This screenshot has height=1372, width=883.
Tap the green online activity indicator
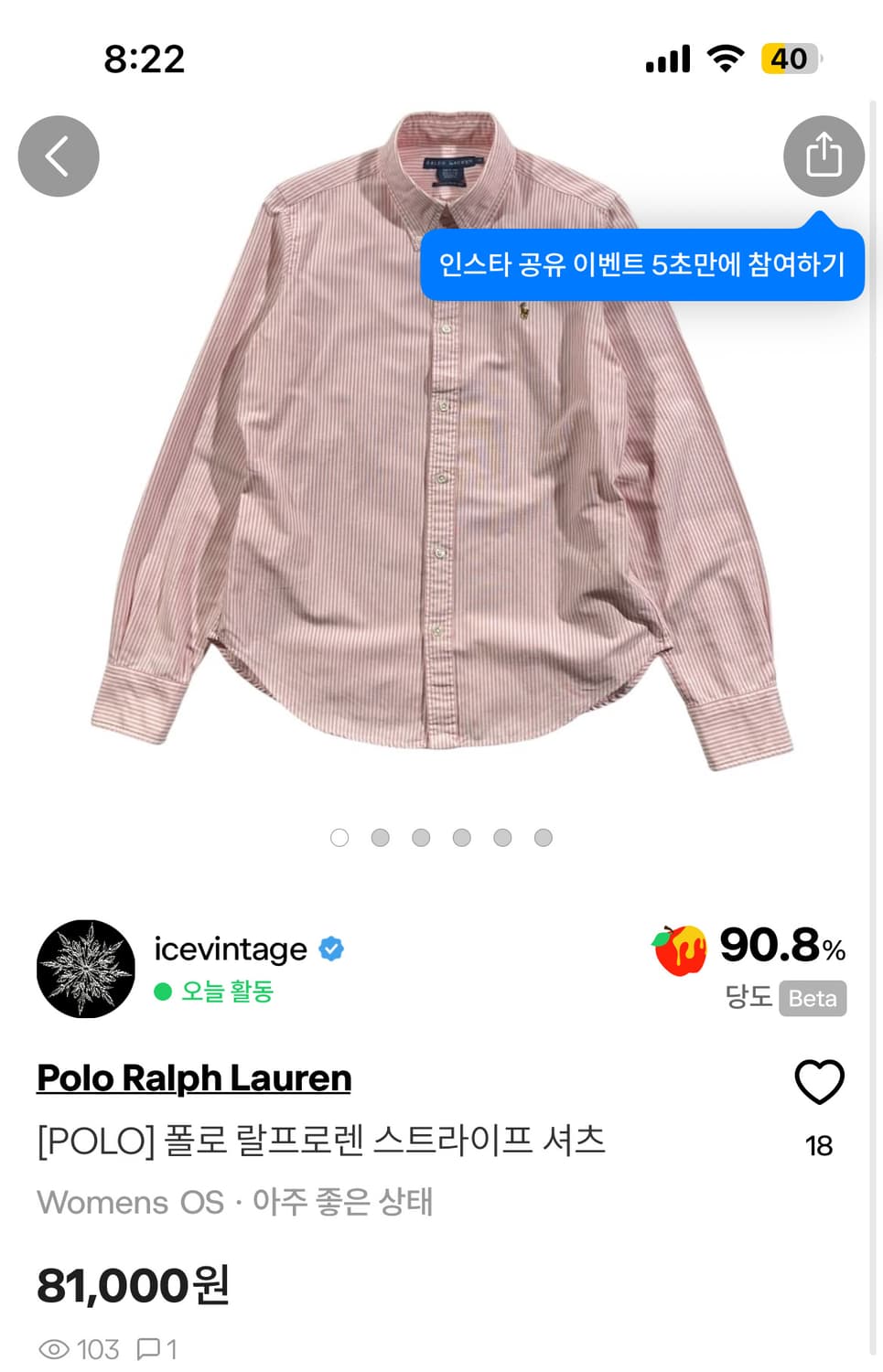point(163,991)
